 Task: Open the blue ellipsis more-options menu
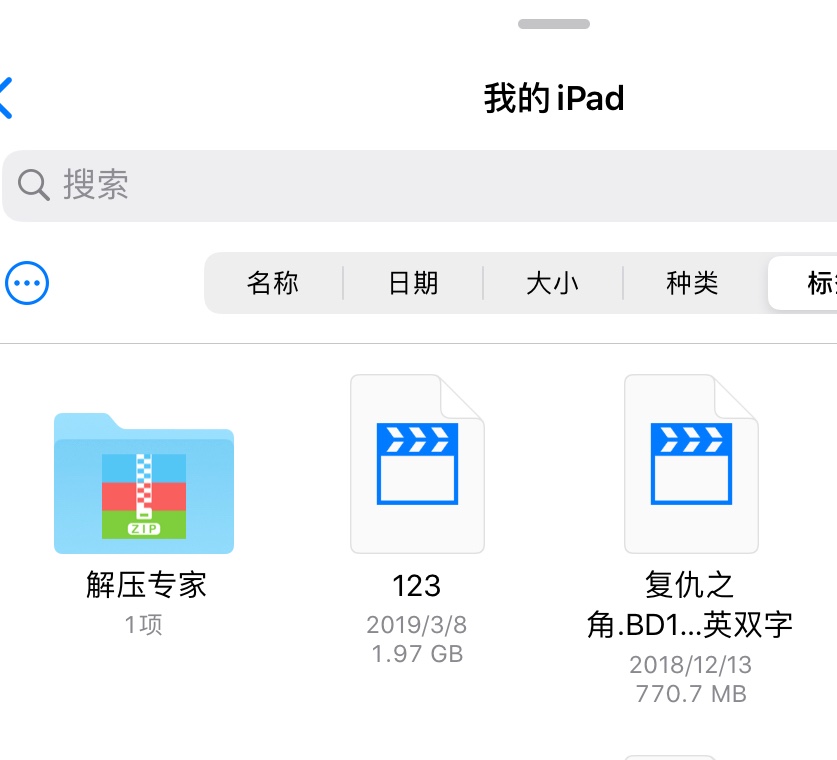click(27, 284)
